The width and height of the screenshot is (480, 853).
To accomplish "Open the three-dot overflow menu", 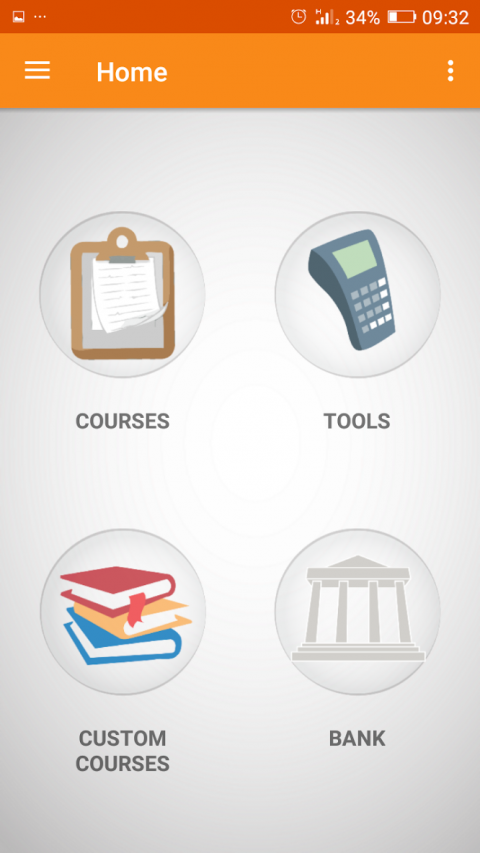I will (450, 71).
